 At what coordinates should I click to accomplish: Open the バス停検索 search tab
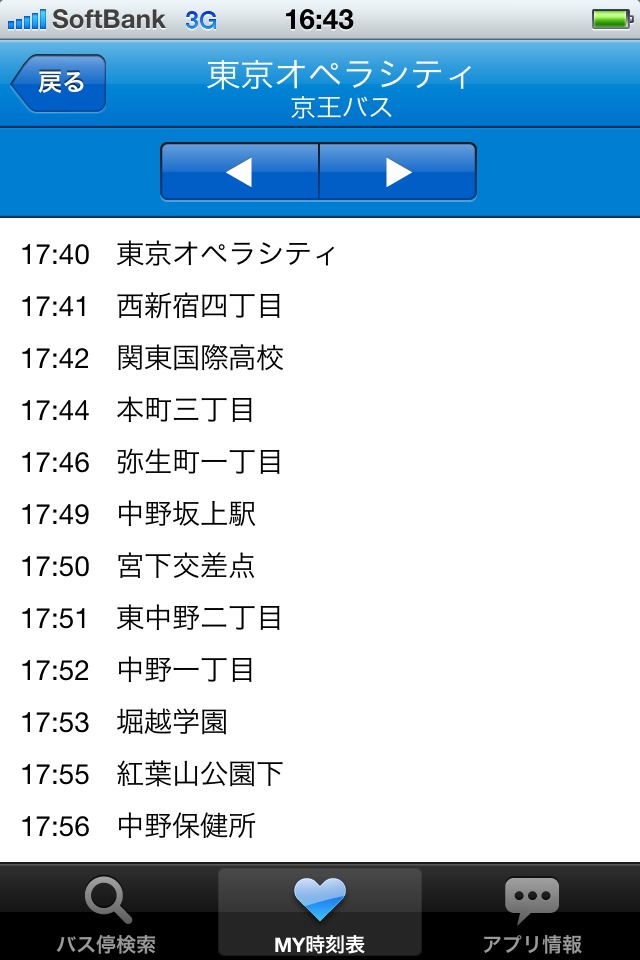[x=106, y=913]
